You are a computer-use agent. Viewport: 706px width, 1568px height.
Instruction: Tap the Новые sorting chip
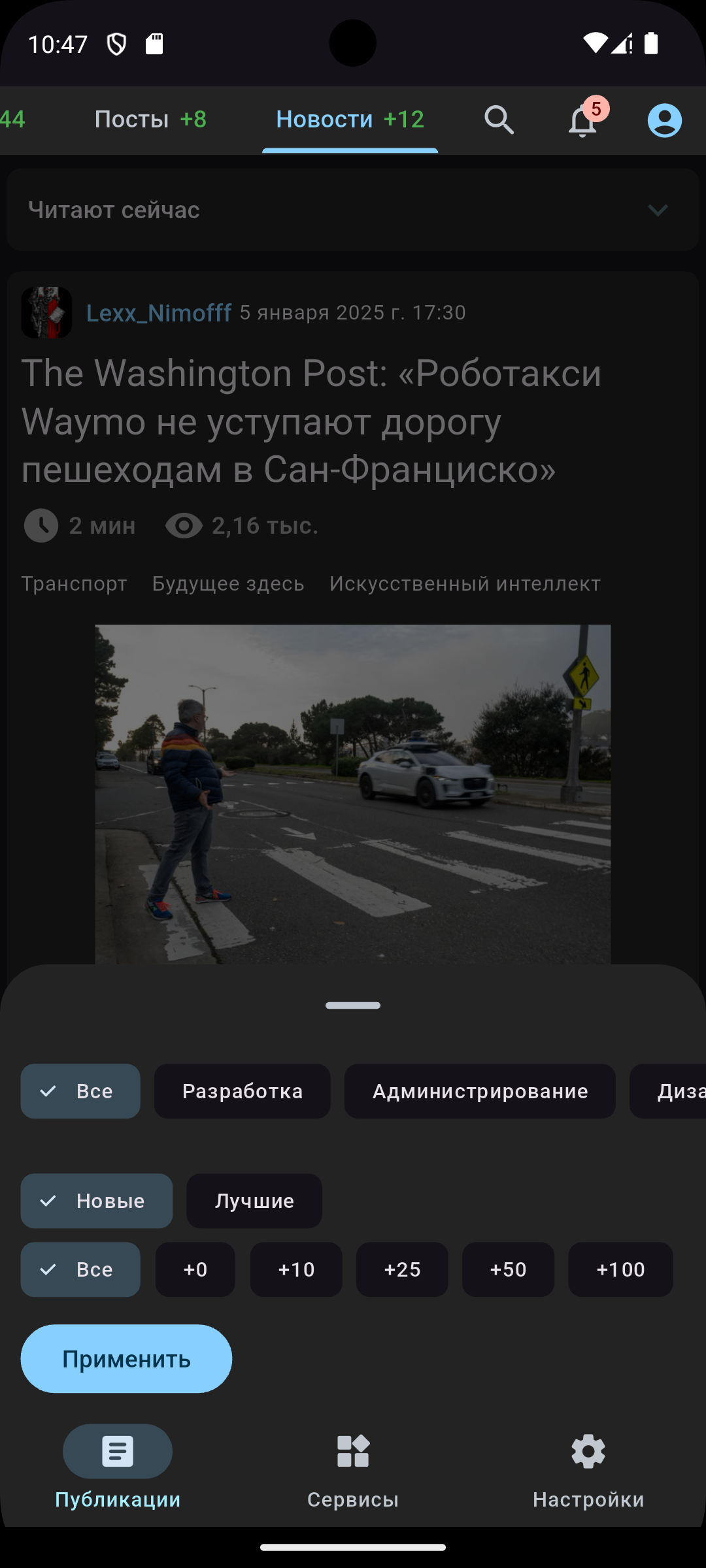[97, 1201]
